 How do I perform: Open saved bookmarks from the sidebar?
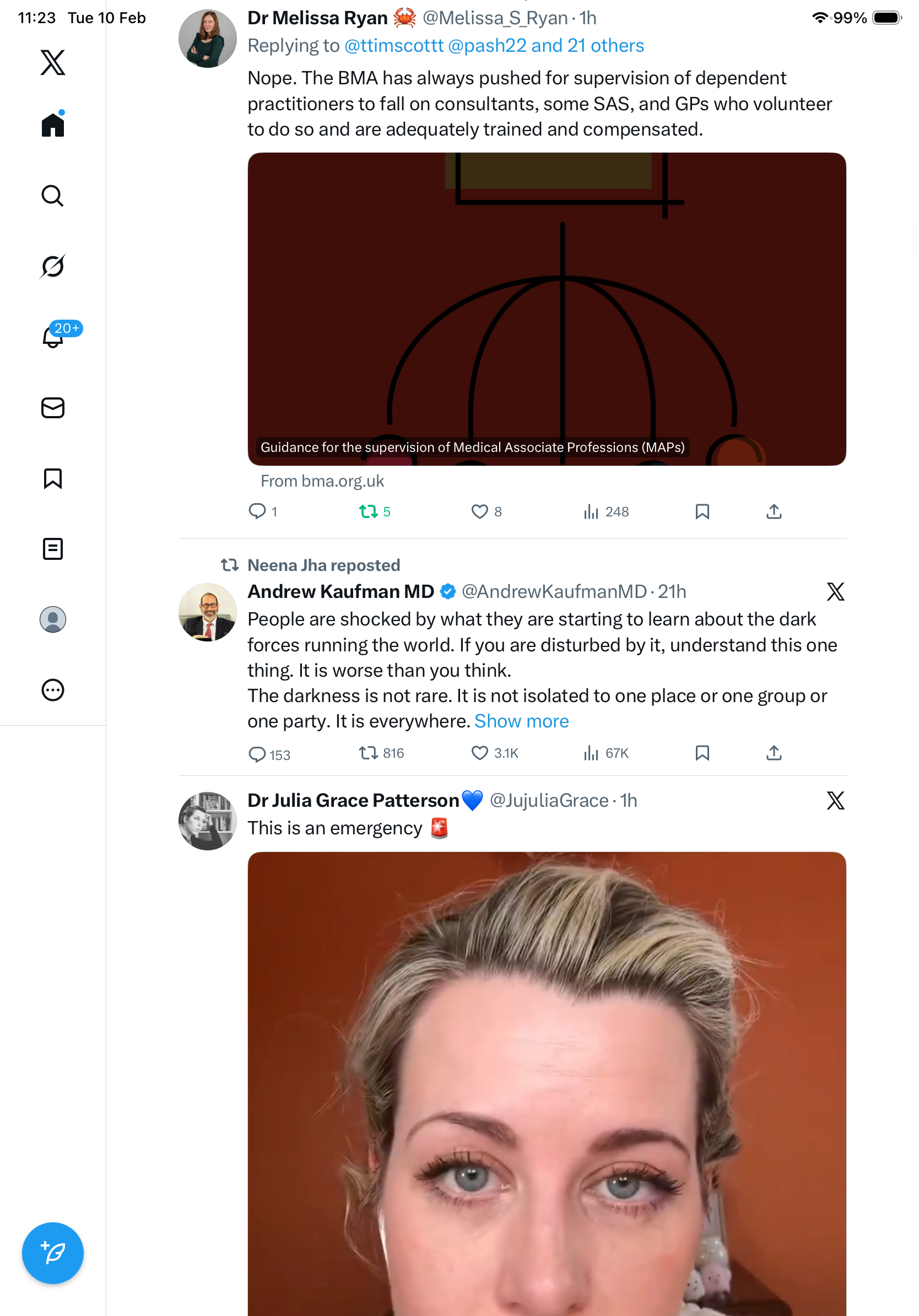(53, 478)
